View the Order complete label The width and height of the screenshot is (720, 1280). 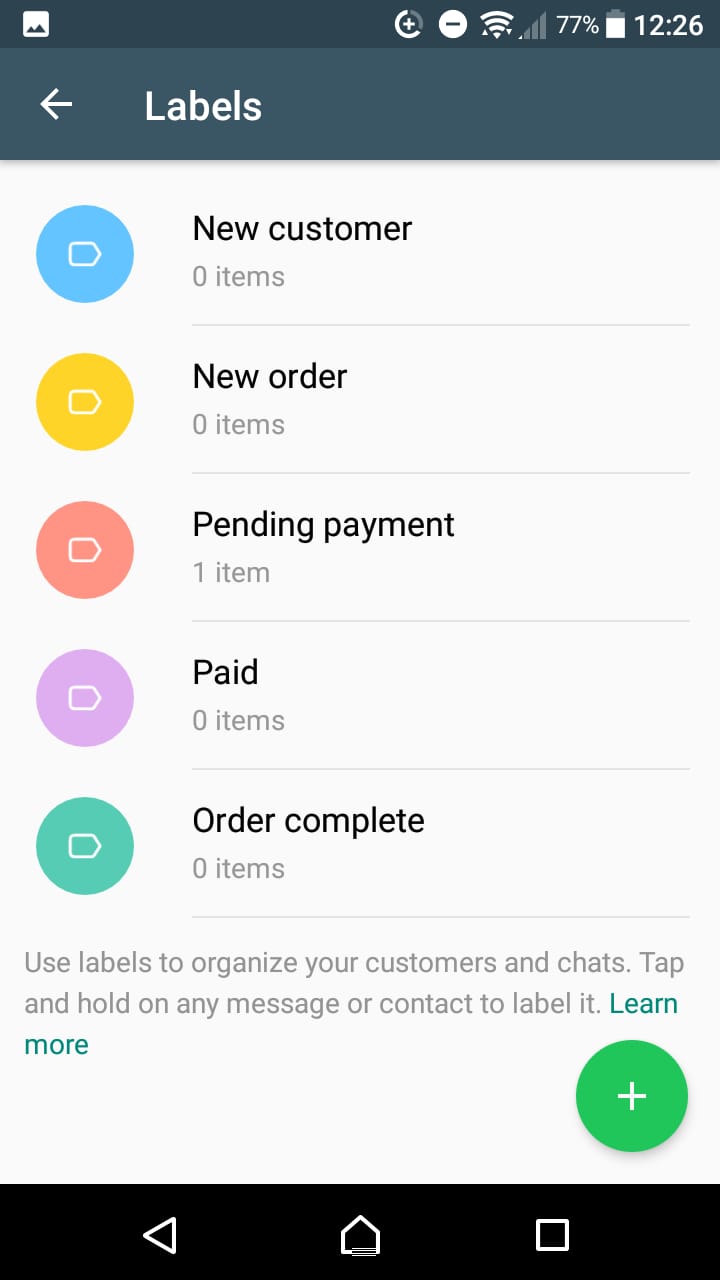[x=360, y=844]
